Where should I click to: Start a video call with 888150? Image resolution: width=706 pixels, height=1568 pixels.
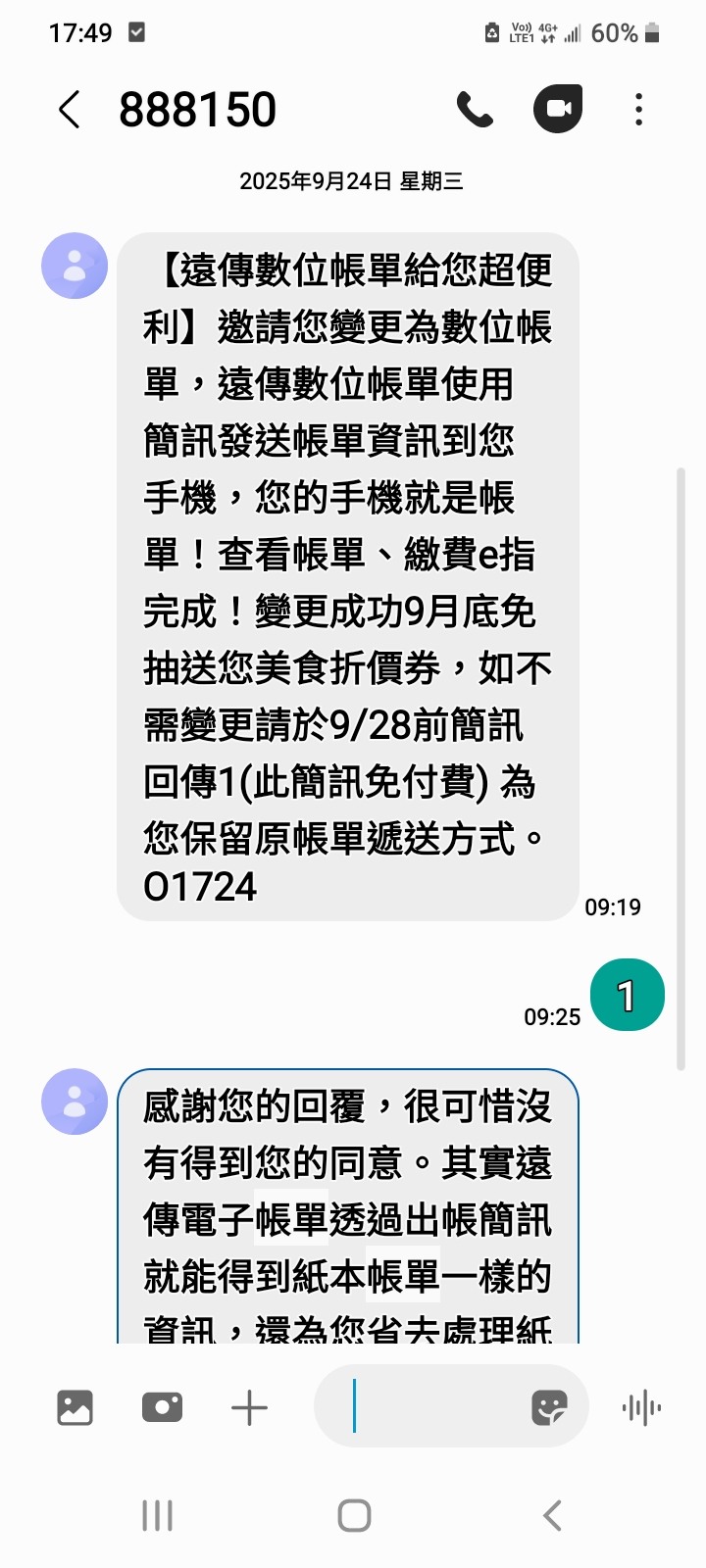point(558,109)
